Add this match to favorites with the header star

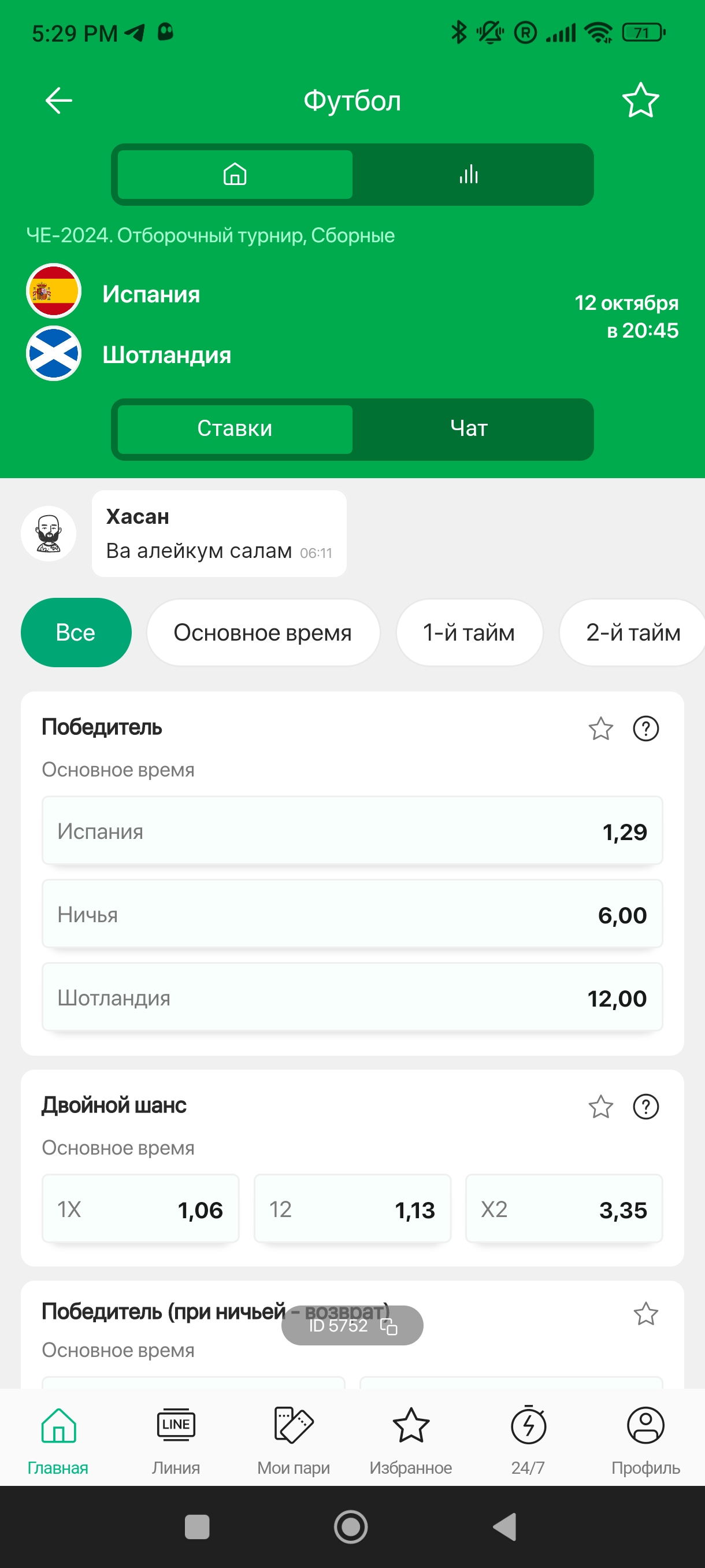point(640,101)
